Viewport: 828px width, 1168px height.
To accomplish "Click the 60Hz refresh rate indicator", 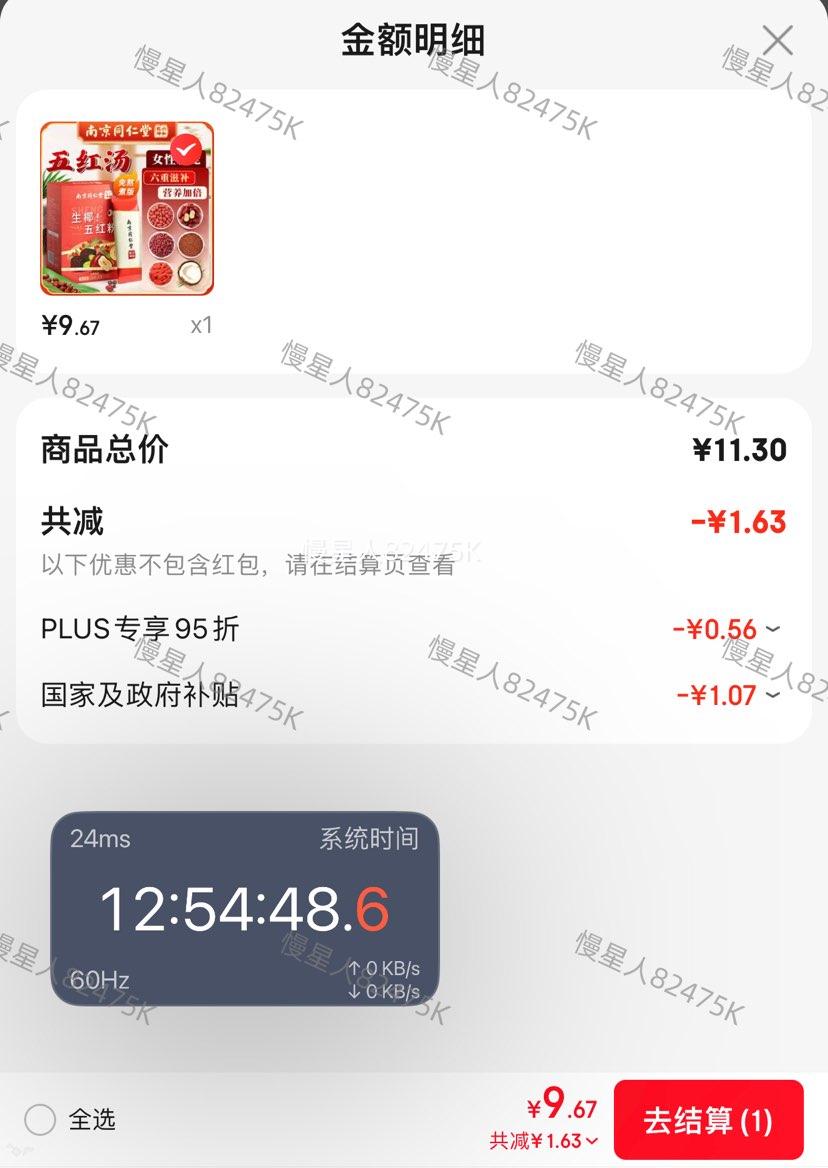I will [100, 982].
